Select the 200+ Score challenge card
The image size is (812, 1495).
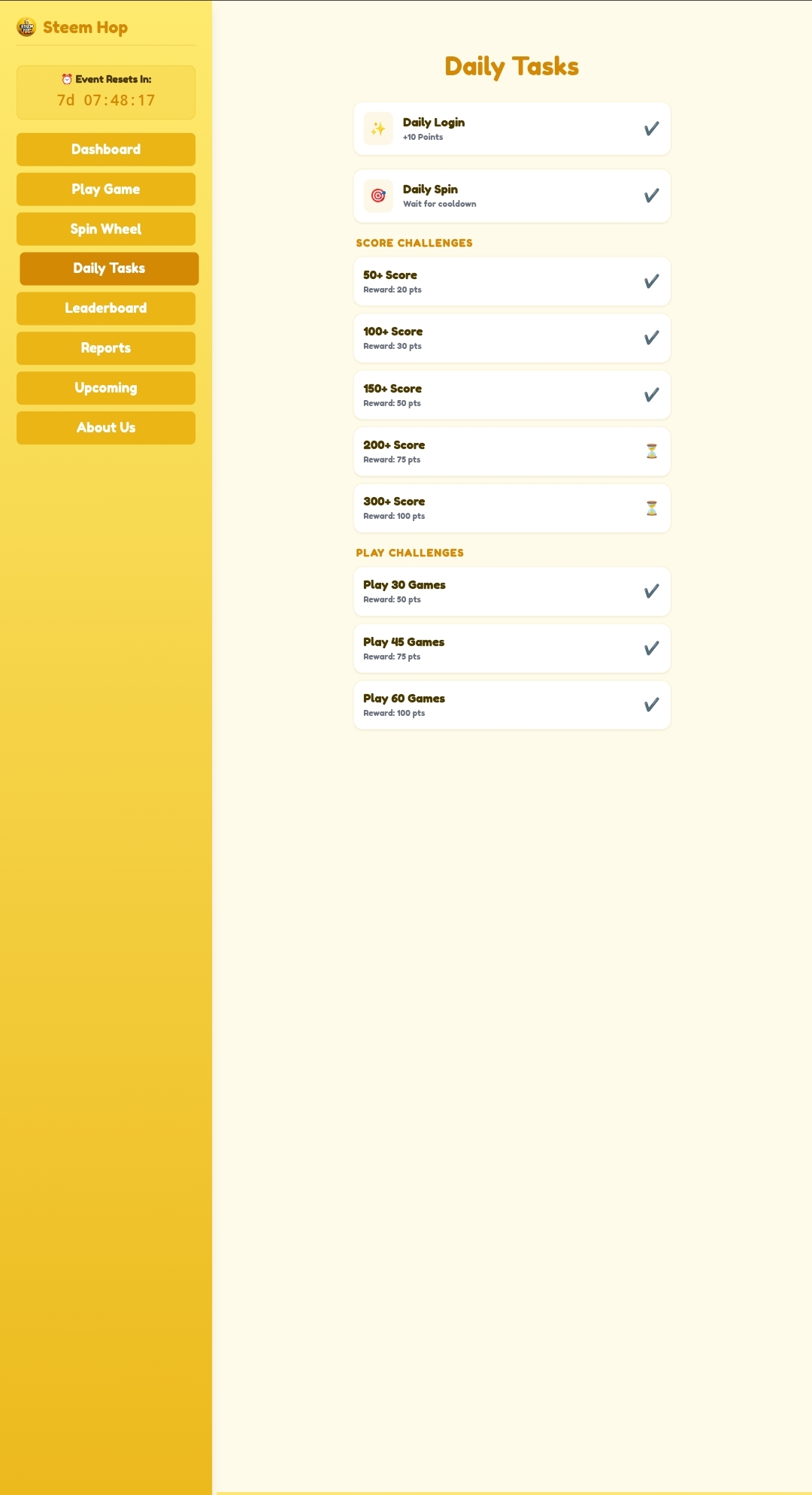pos(512,451)
